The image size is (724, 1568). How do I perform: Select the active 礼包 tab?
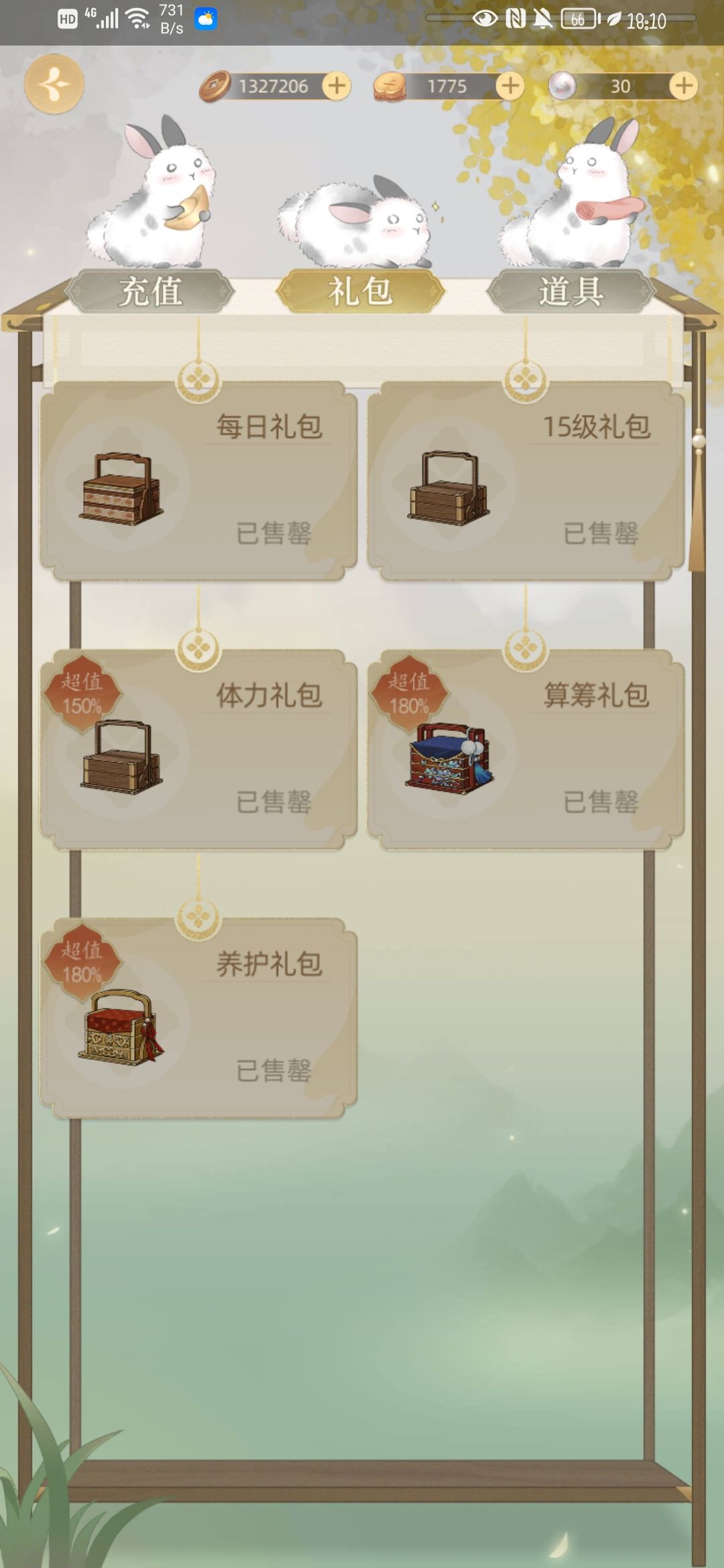[362, 288]
